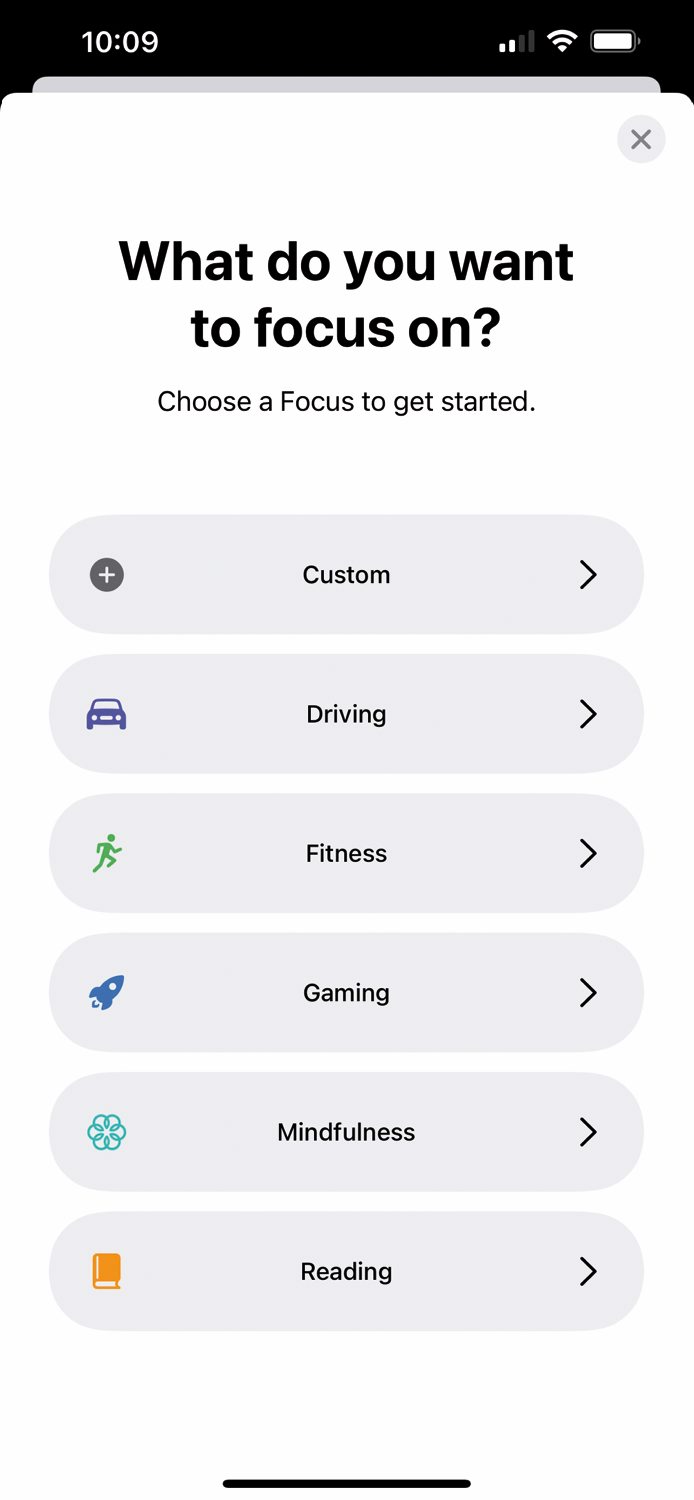
Task: Pick the Reading Focus
Action: click(346, 1271)
